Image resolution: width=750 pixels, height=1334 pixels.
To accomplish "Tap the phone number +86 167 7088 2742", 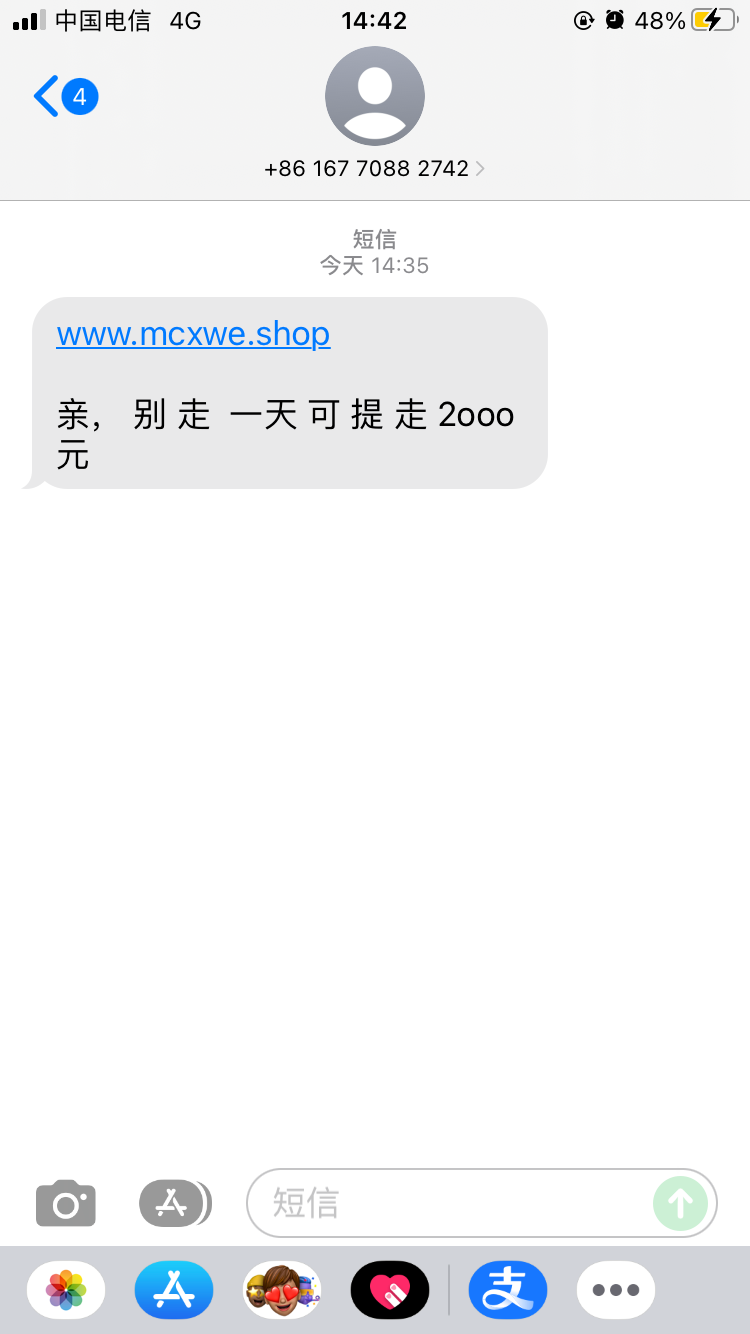I will 367,168.
